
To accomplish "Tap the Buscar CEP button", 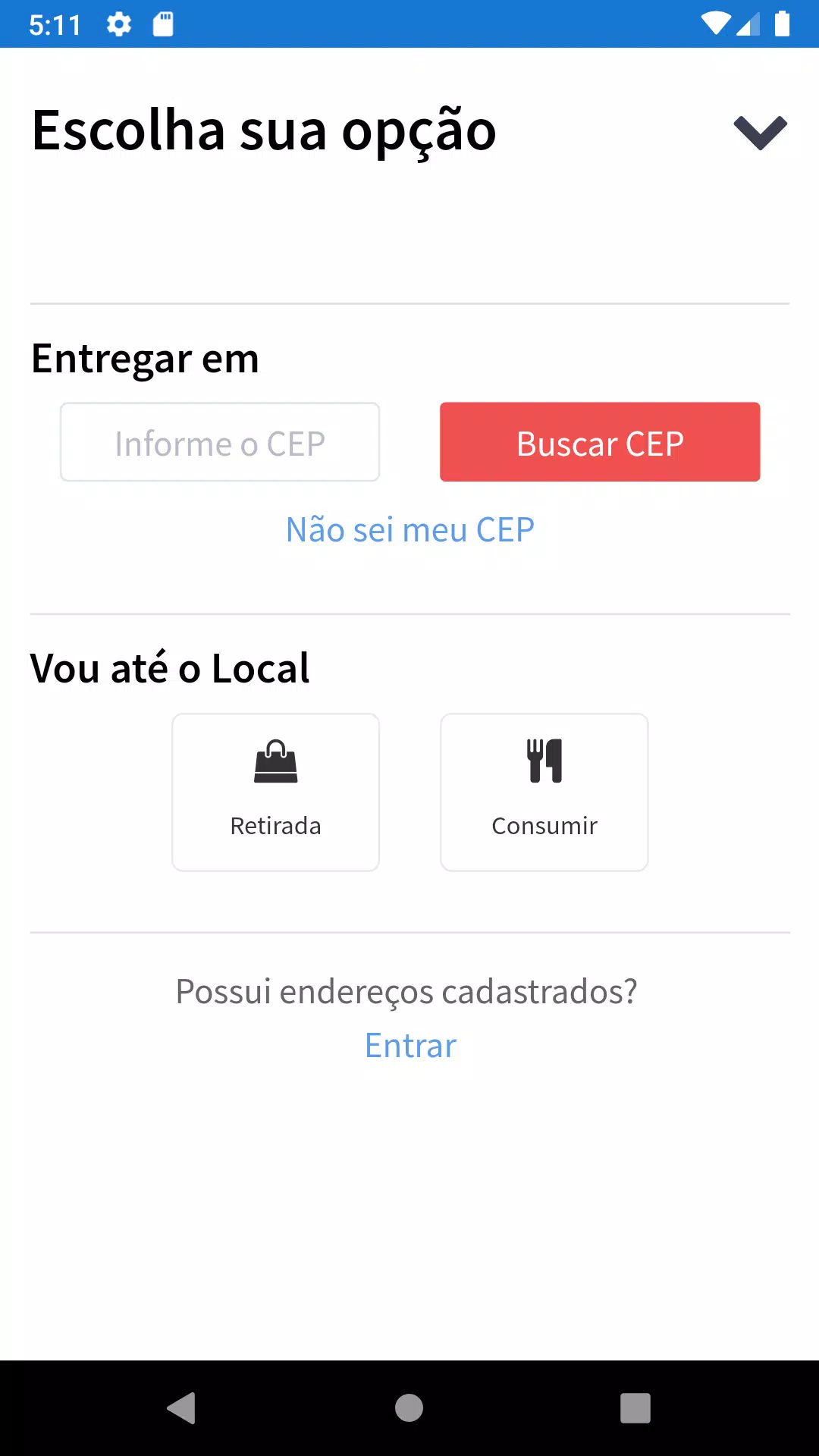I will tap(600, 442).
